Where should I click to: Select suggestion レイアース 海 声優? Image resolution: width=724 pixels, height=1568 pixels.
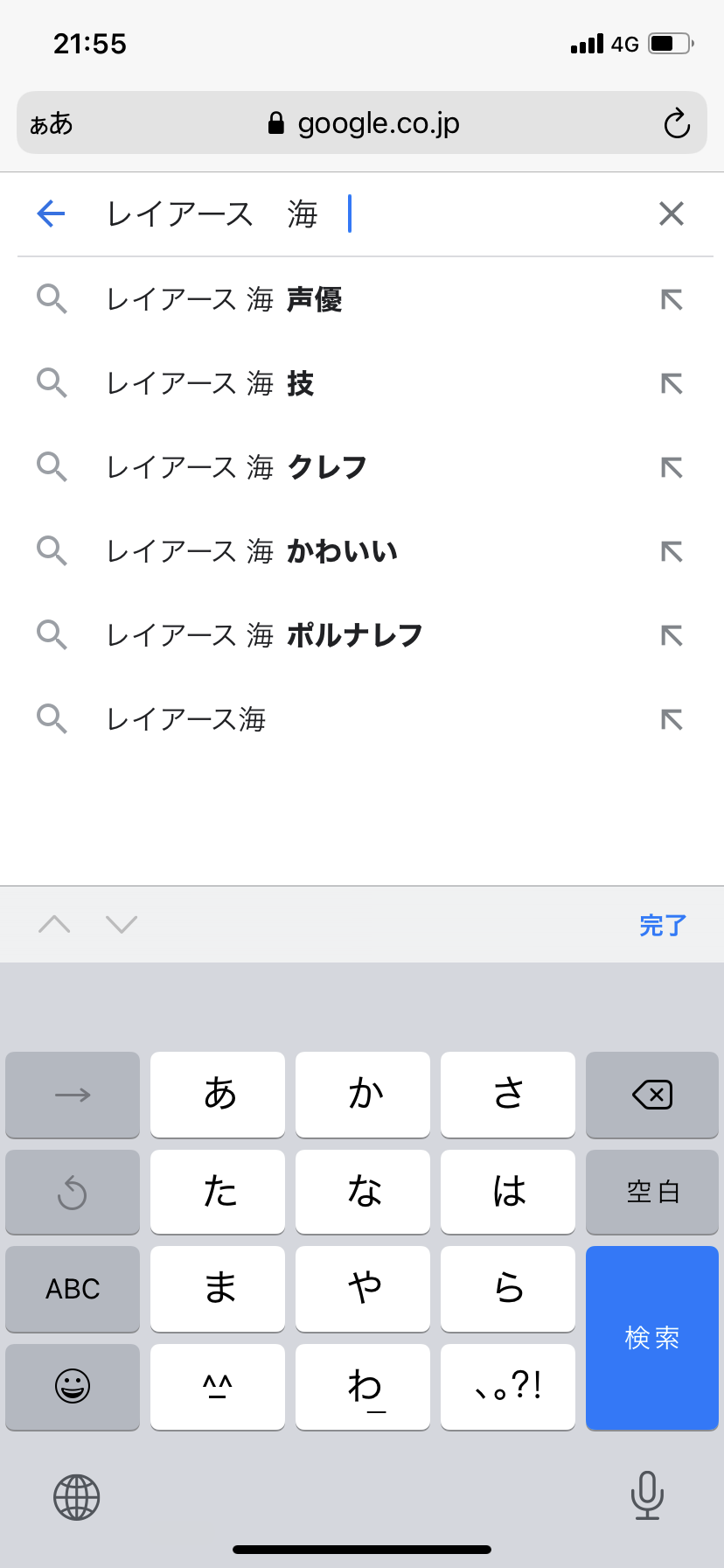coord(224,299)
